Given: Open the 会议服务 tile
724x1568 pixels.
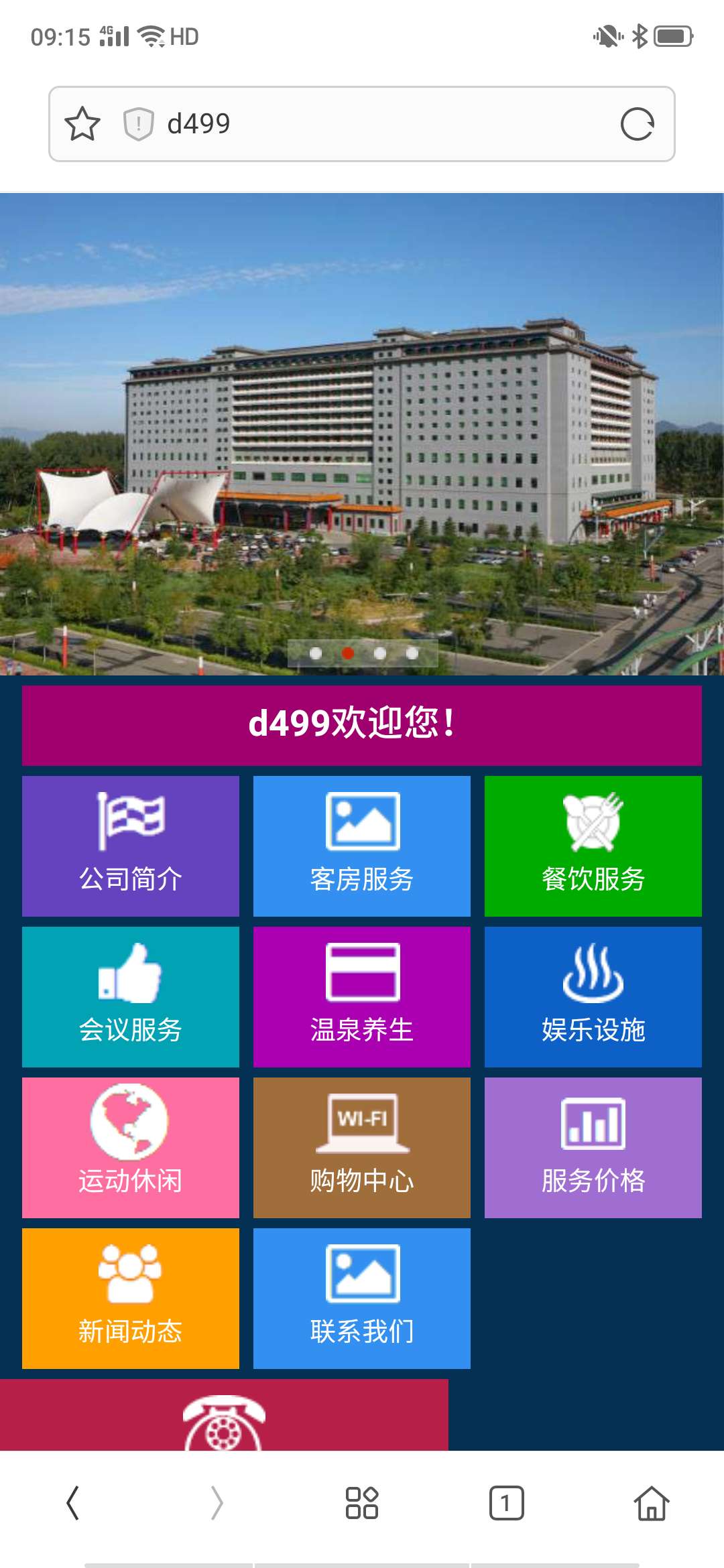Looking at the screenshot, I should click(x=131, y=996).
